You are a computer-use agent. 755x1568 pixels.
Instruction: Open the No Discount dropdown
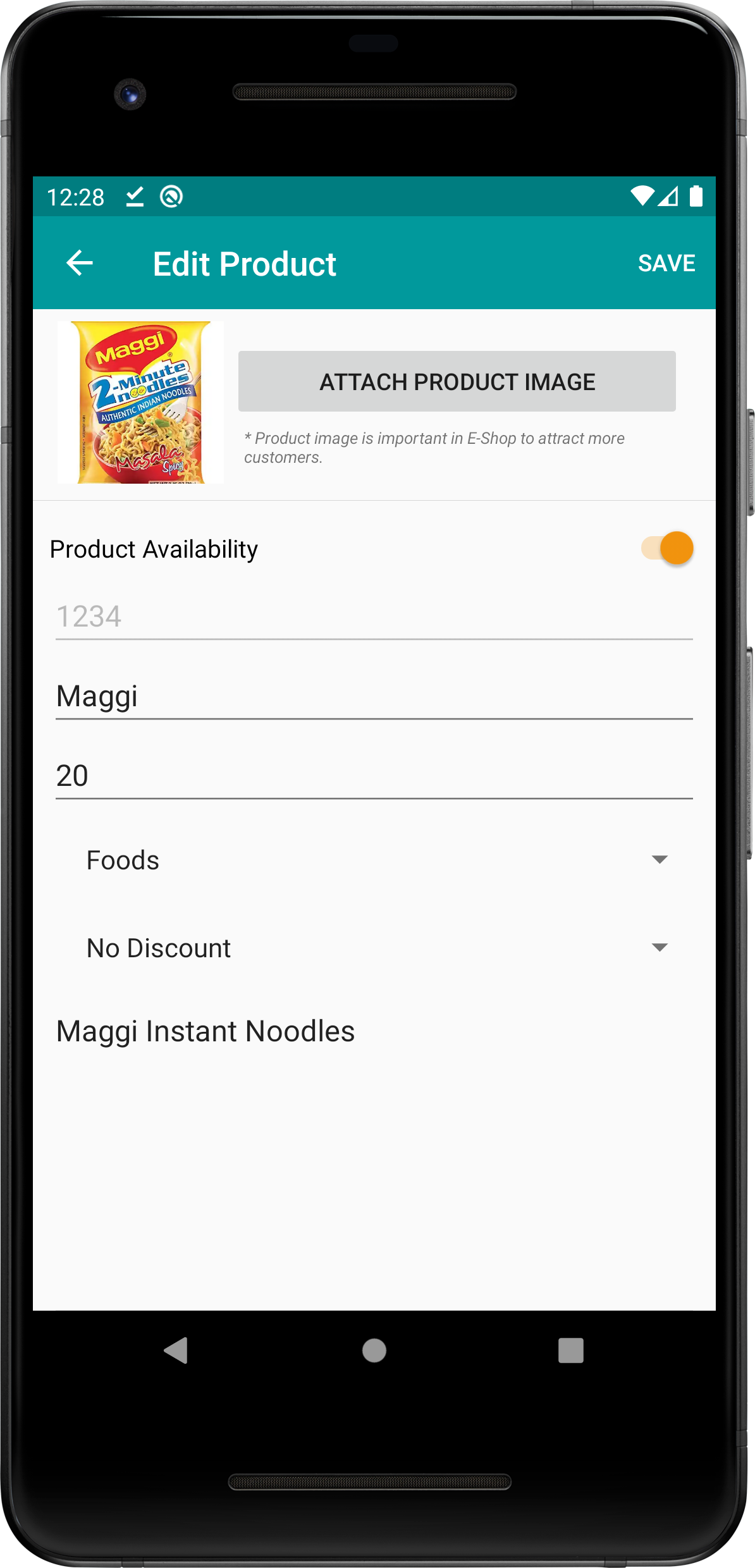(x=374, y=948)
